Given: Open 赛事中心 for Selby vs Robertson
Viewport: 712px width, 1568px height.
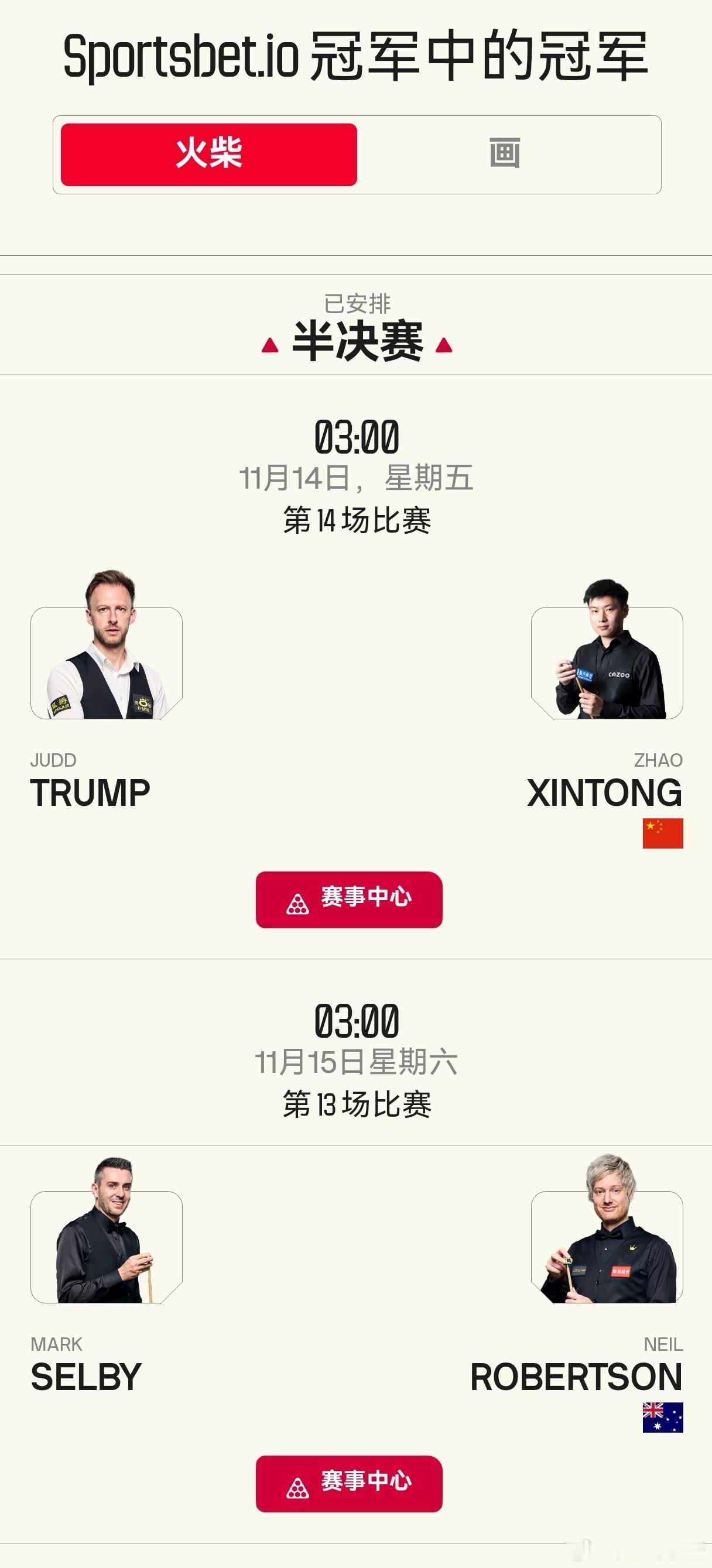Looking at the screenshot, I should point(349,1483).
